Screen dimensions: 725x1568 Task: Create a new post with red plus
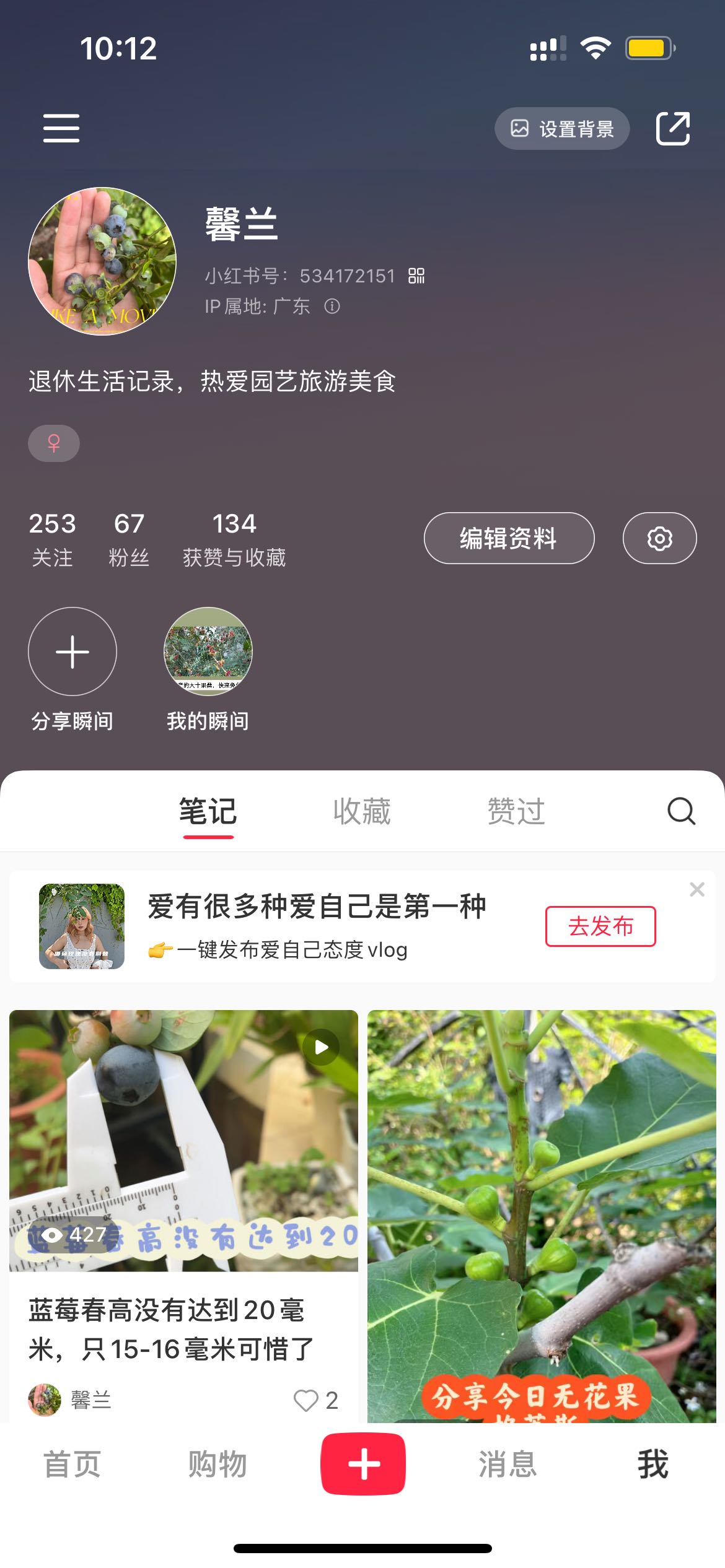tap(363, 1464)
